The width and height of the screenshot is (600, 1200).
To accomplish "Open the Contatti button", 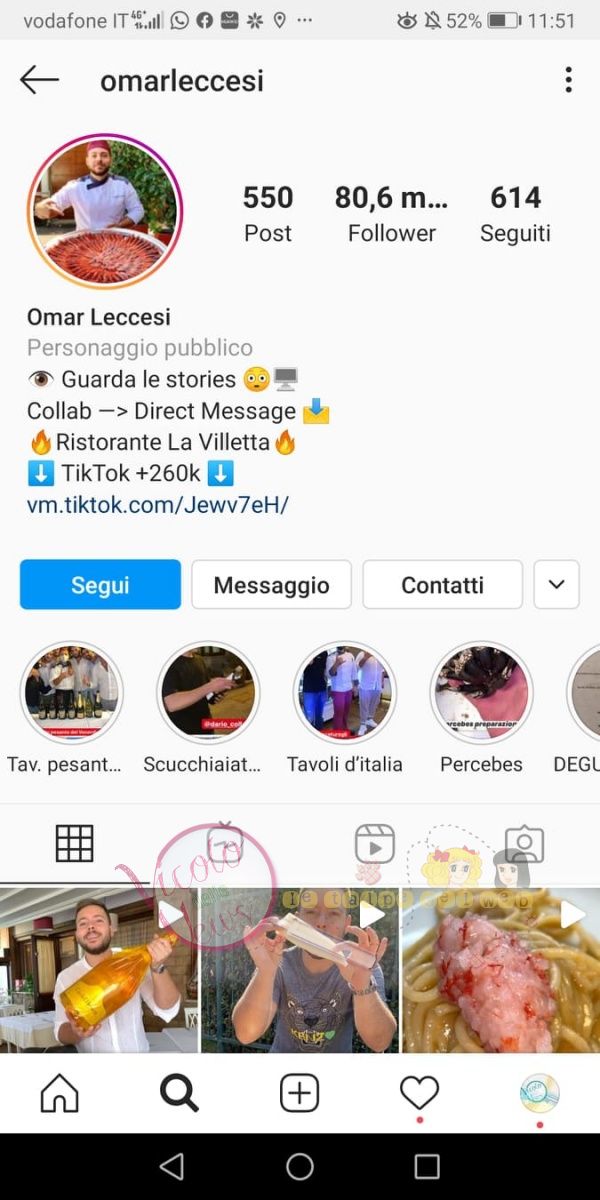I will click(x=442, y=585).
